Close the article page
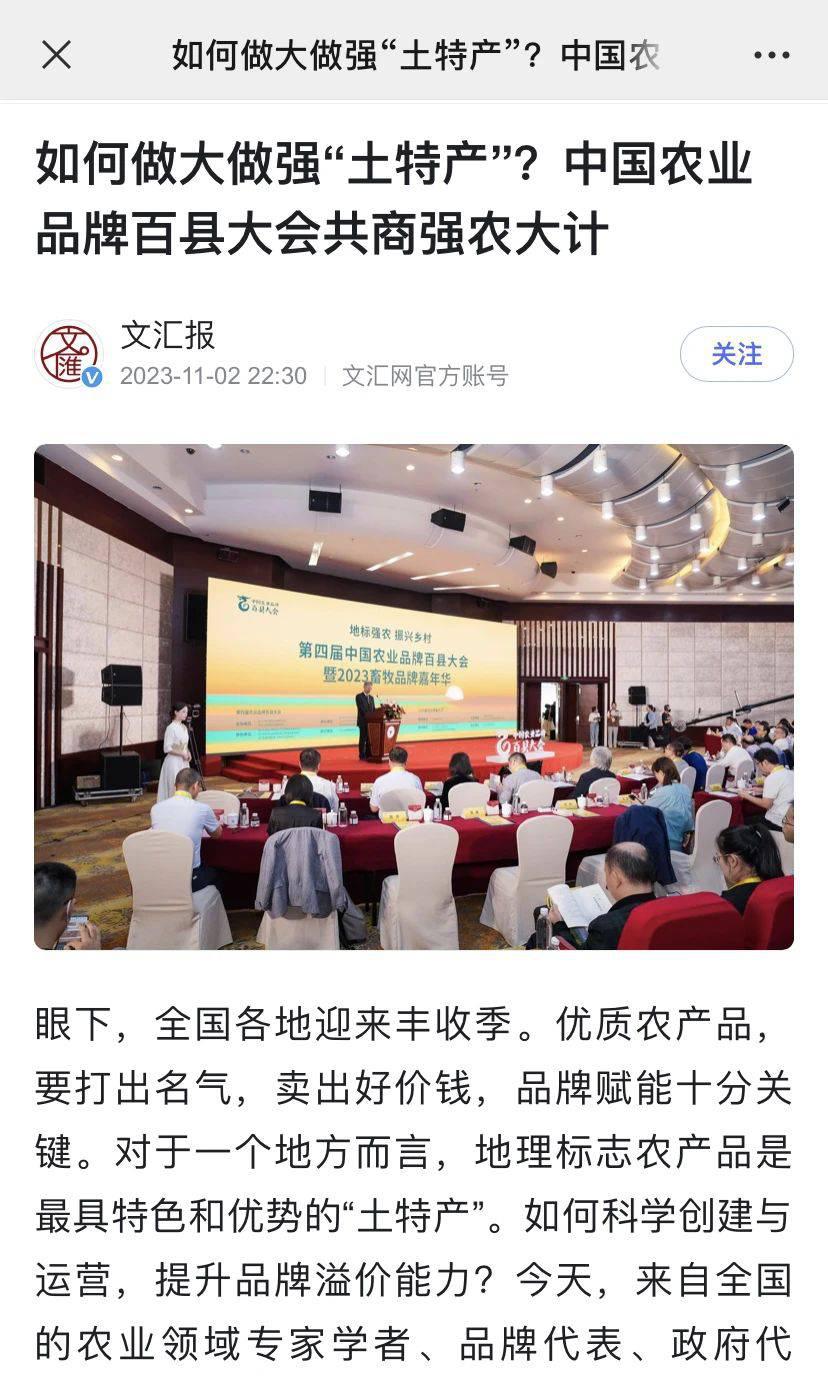This screenshot has width=828, height=1378. coord(56,55)
